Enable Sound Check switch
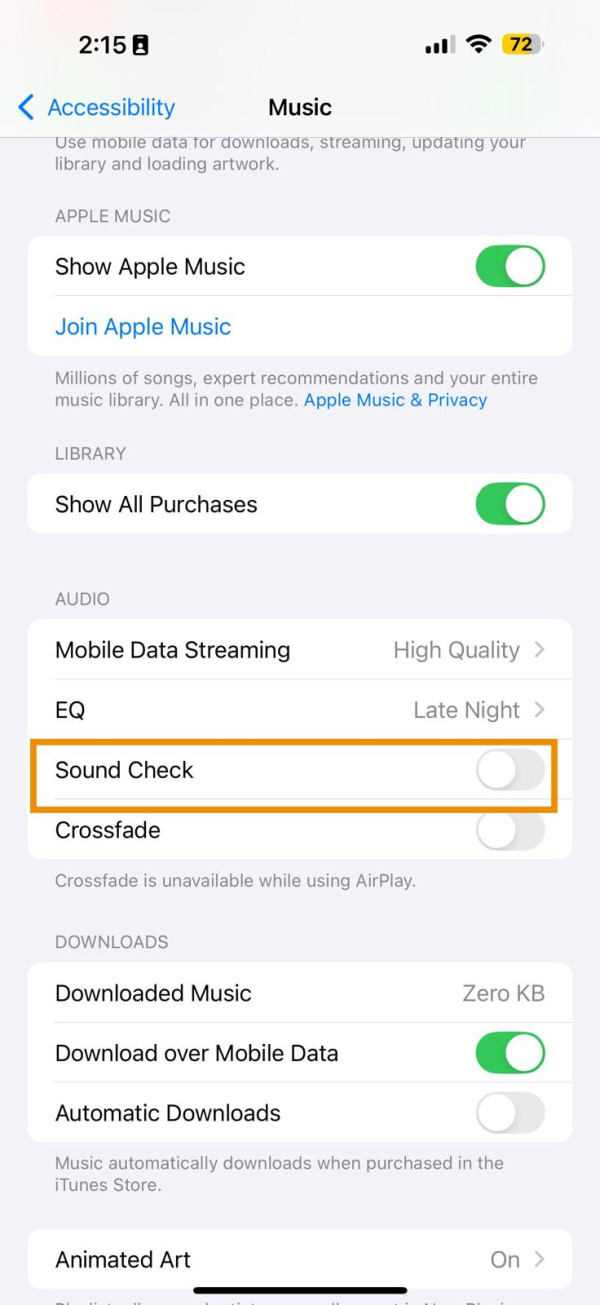This screenshot has width=600, height=1305. point(510,770)
